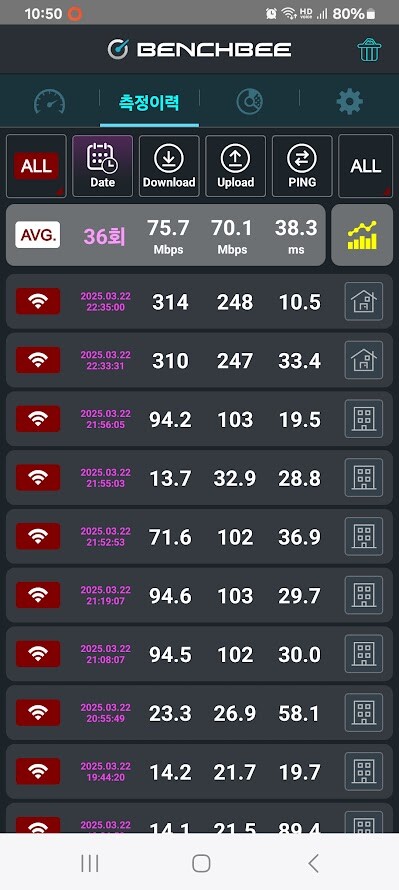Tap the building icon on the 20:55:49 row
This screenshot has width=399, height=890.
tap(364, 713)
